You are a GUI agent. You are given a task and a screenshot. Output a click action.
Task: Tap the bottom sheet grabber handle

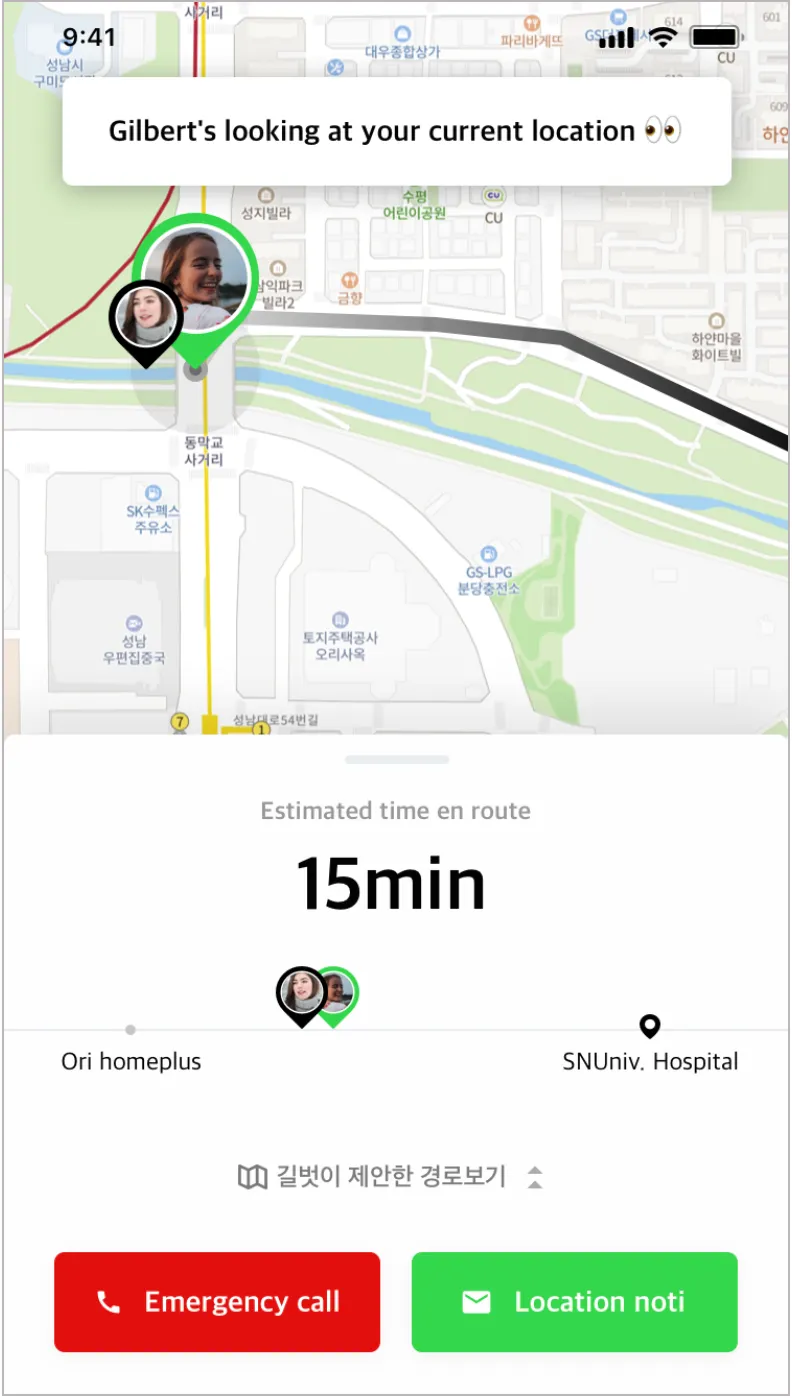[396, 760]
